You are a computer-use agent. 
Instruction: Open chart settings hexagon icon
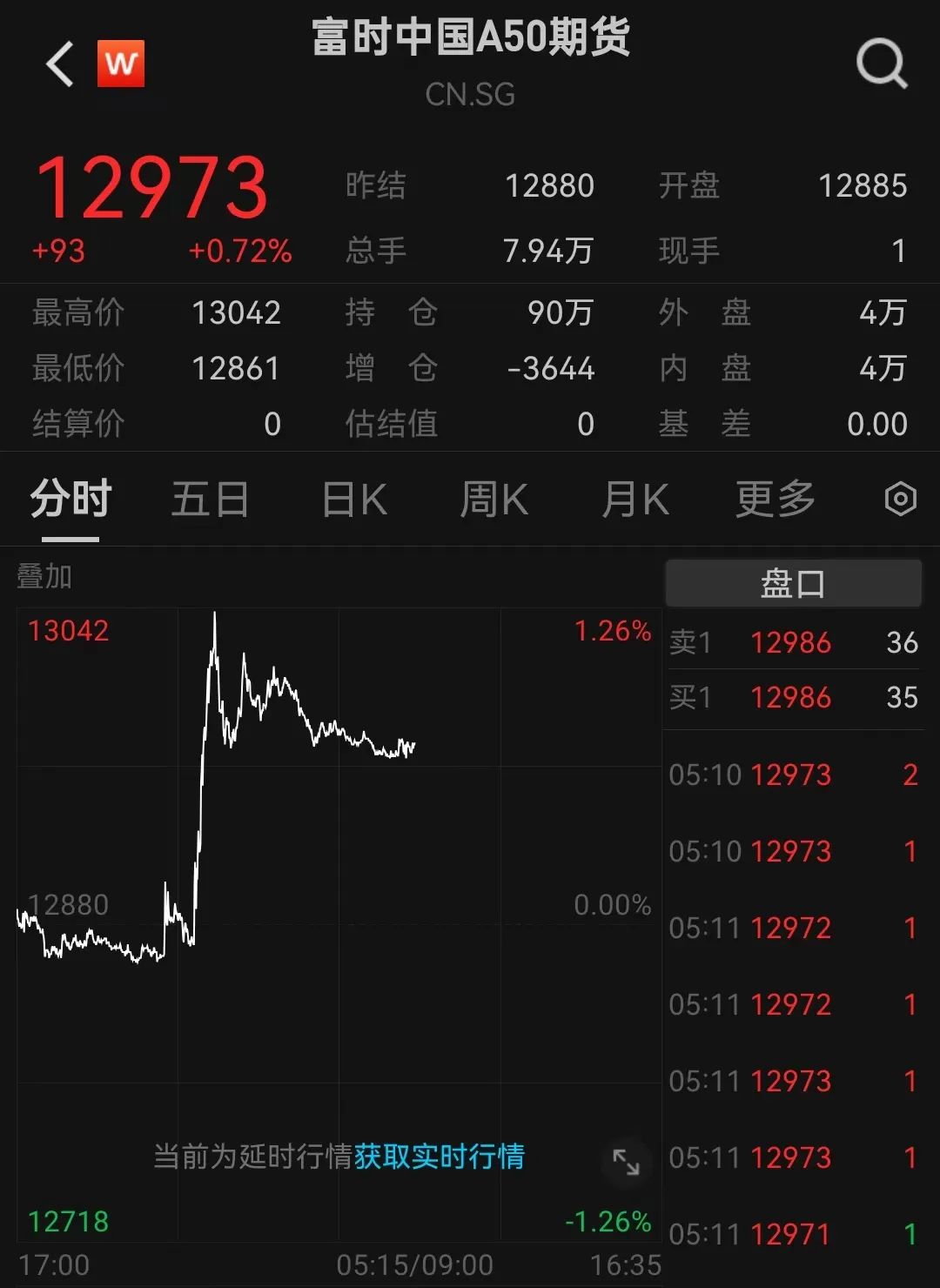coord(900,500)
